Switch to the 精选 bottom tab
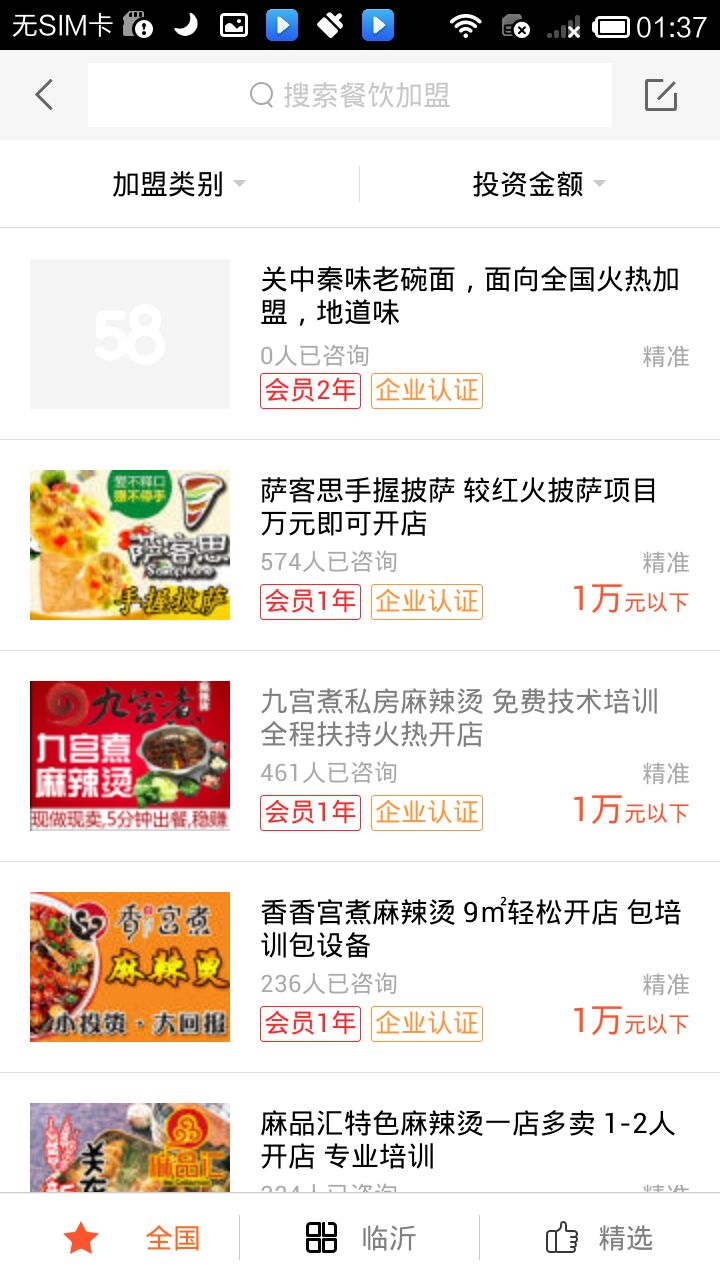Screen dimensions: 720x1280 tap(627, 1236)
